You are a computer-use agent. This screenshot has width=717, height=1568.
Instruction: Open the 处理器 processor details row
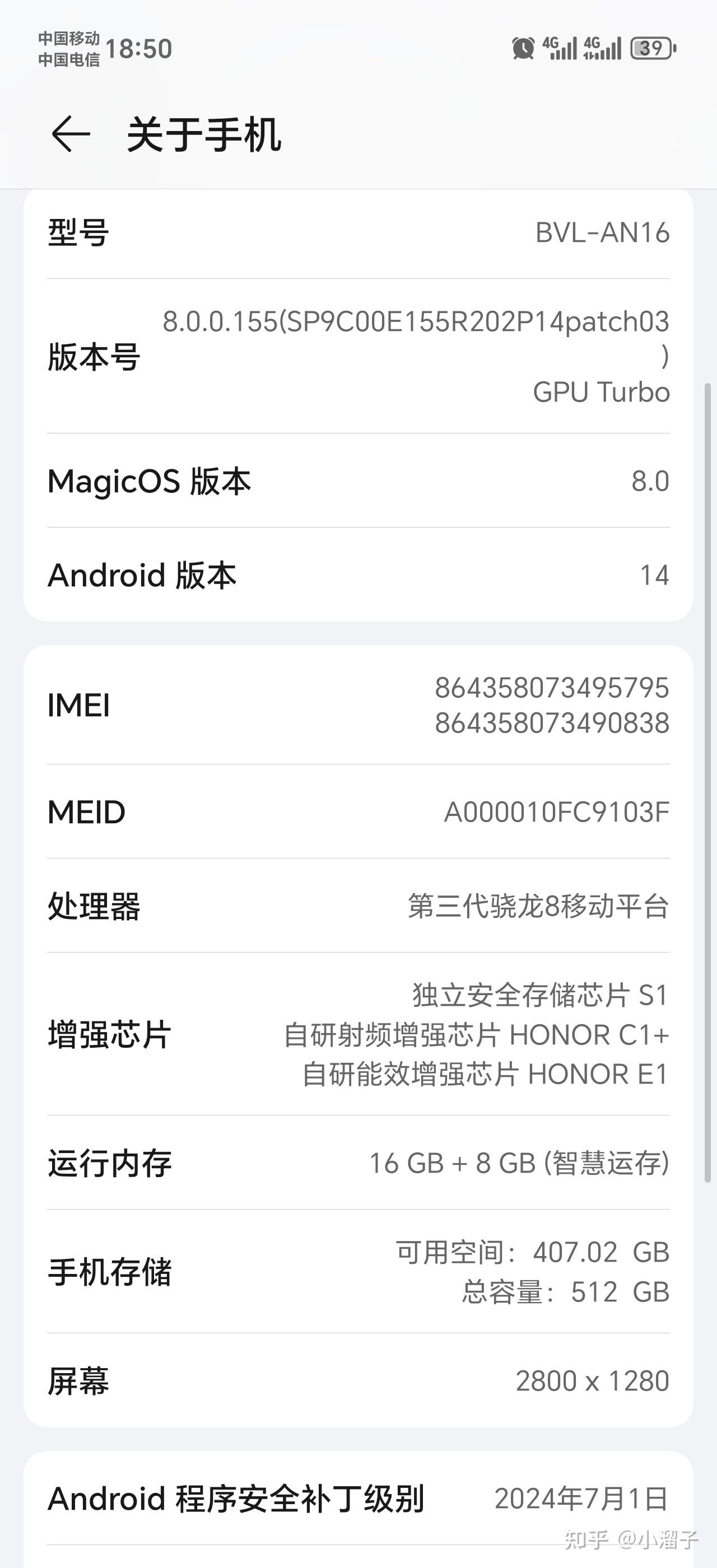pos(358,906)
